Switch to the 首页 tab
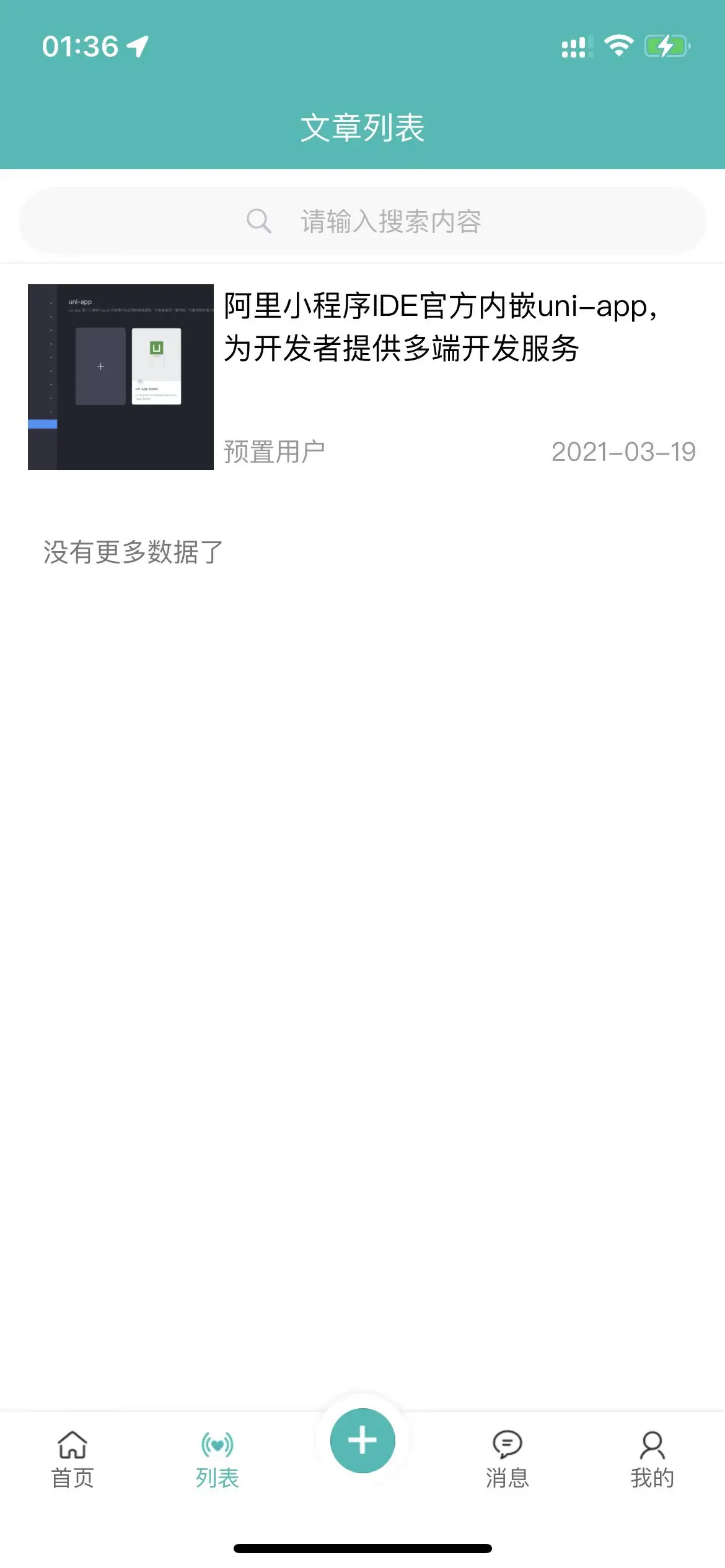Image resolution: width=725 pixels, height=1568 pixels. click(72, 1459)
